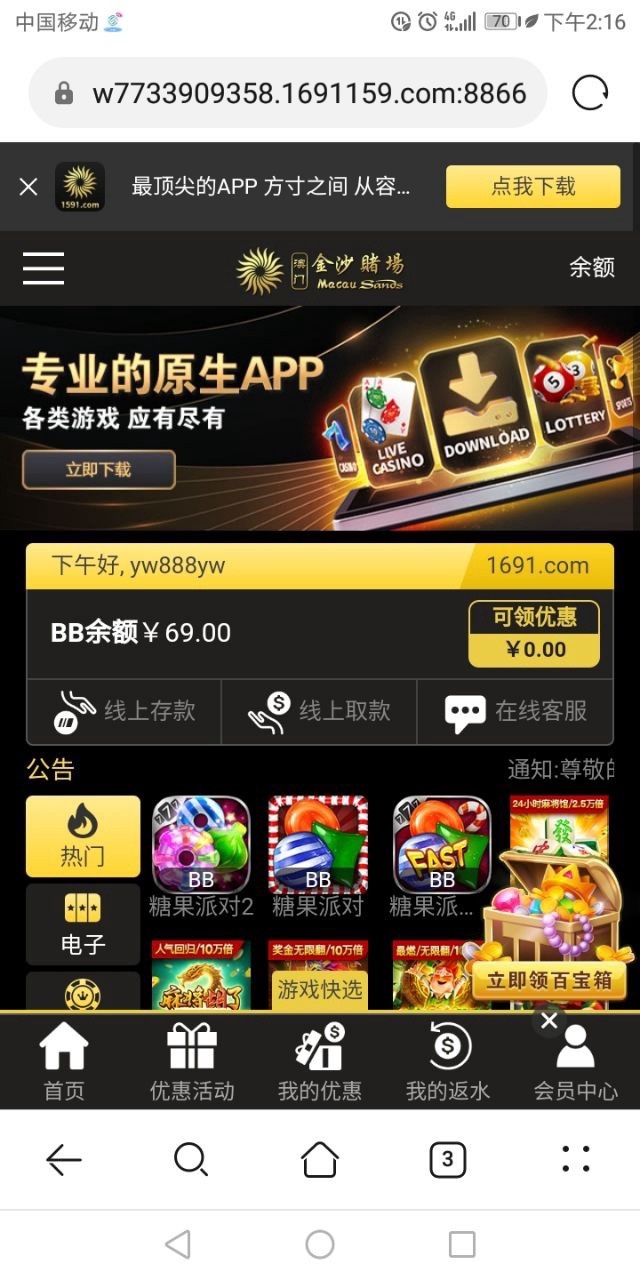
Task: Go to 首页 home tab
Action: [x=64, y=1062]
